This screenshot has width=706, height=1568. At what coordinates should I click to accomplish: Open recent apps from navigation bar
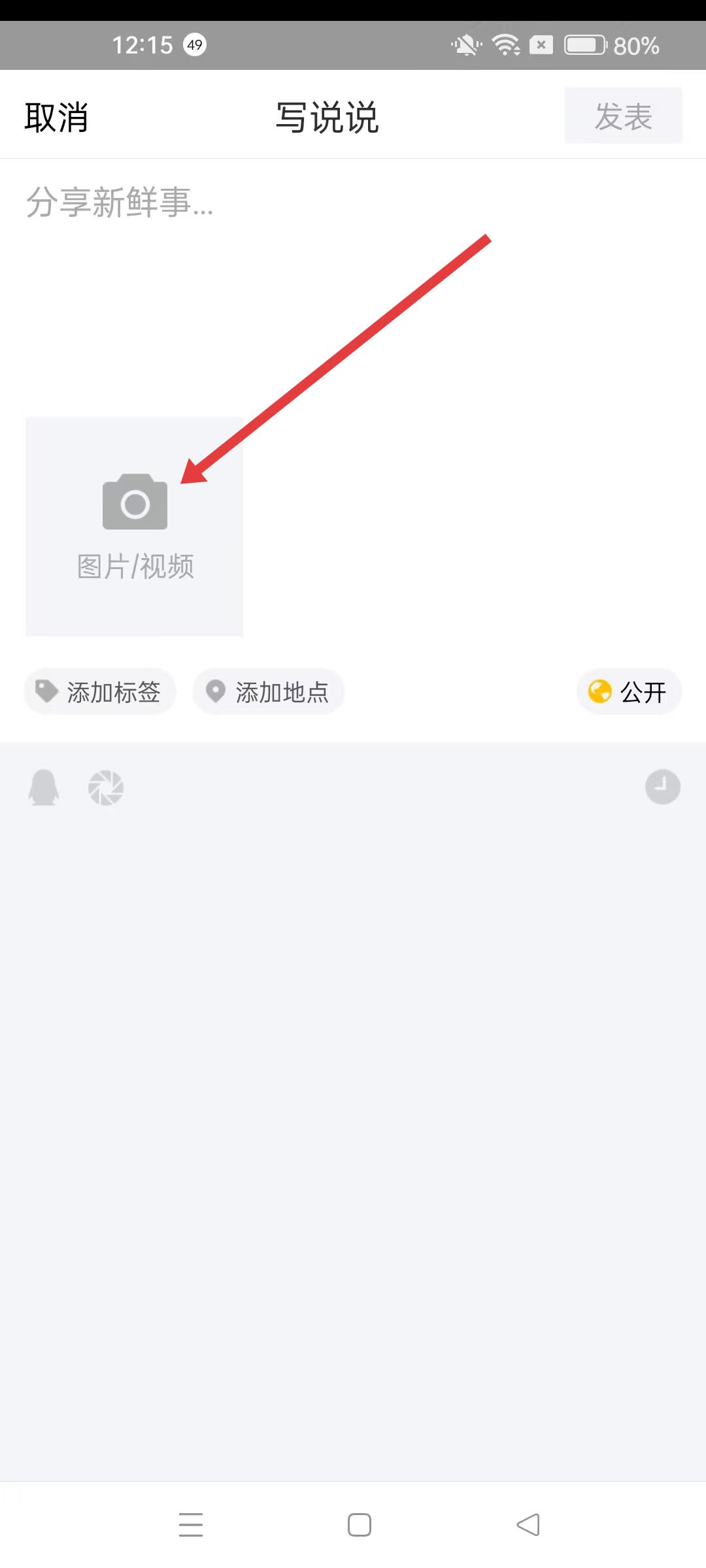point(190,1525)
